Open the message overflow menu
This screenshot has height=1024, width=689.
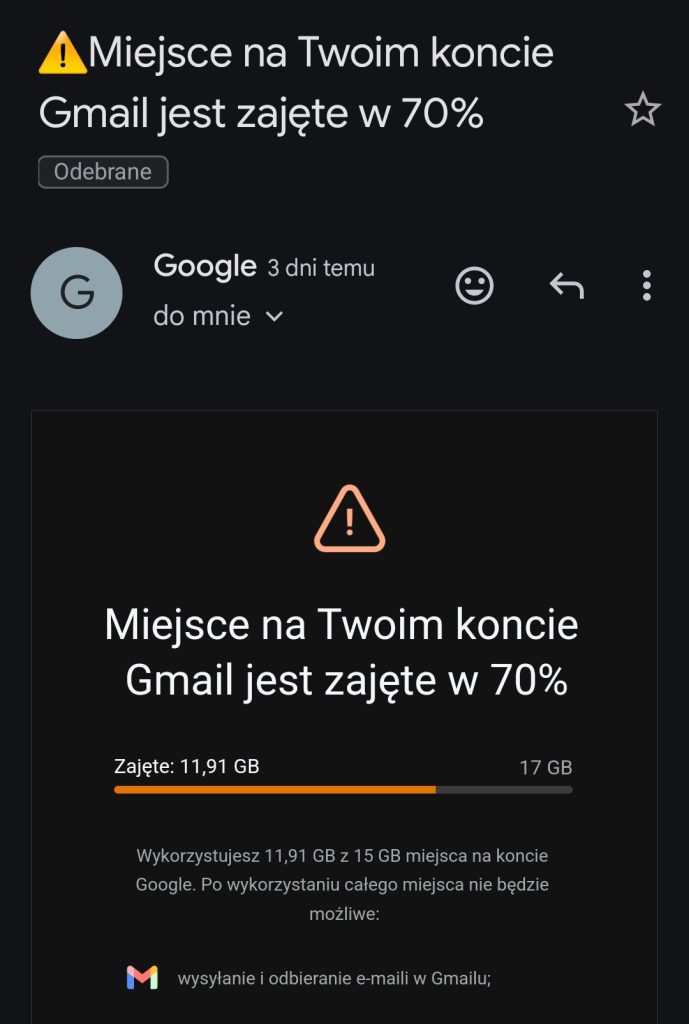coord(647,286)
